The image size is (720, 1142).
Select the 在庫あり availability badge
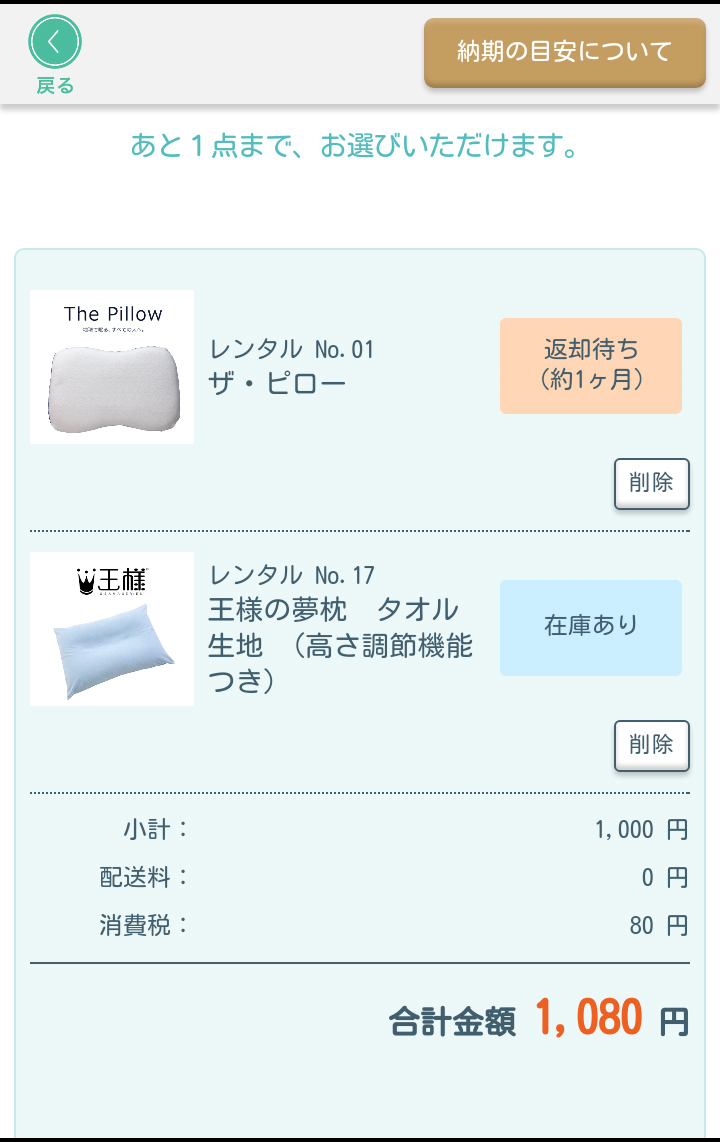pos(590,627)
